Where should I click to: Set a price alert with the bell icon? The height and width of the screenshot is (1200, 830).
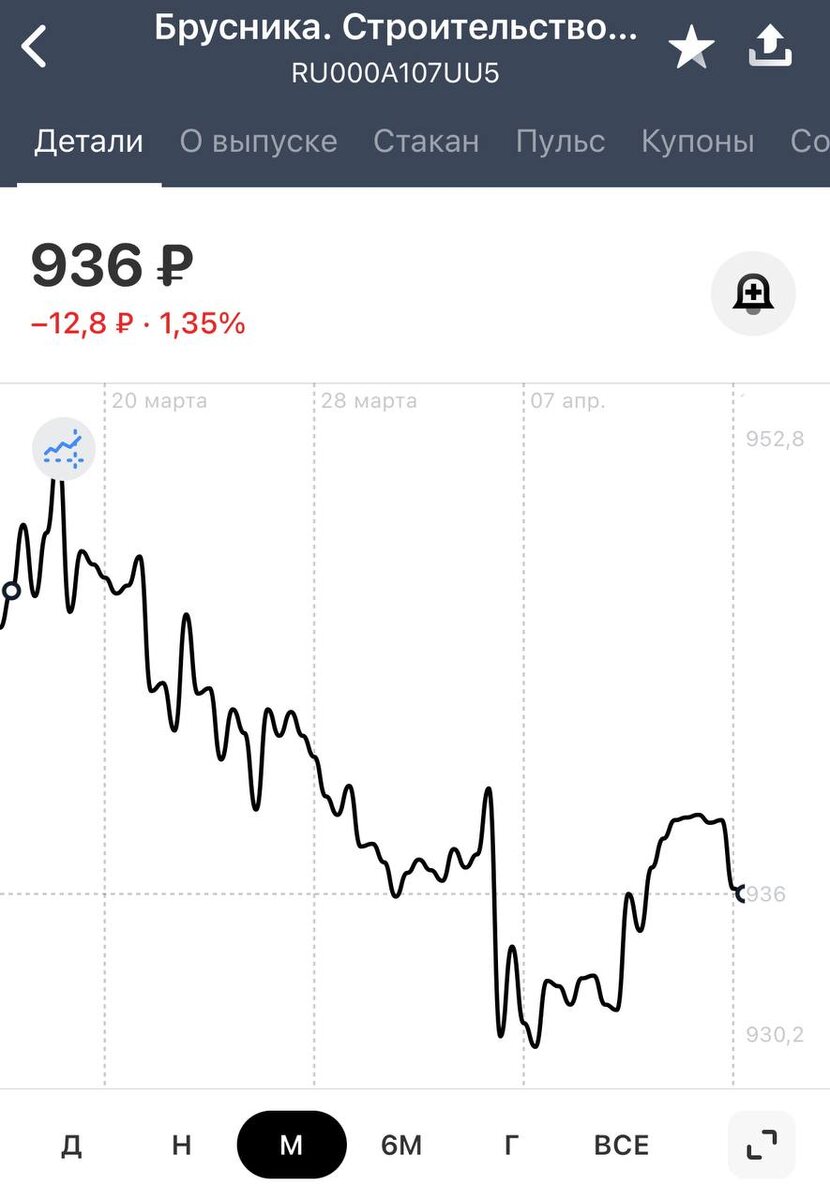753,294
